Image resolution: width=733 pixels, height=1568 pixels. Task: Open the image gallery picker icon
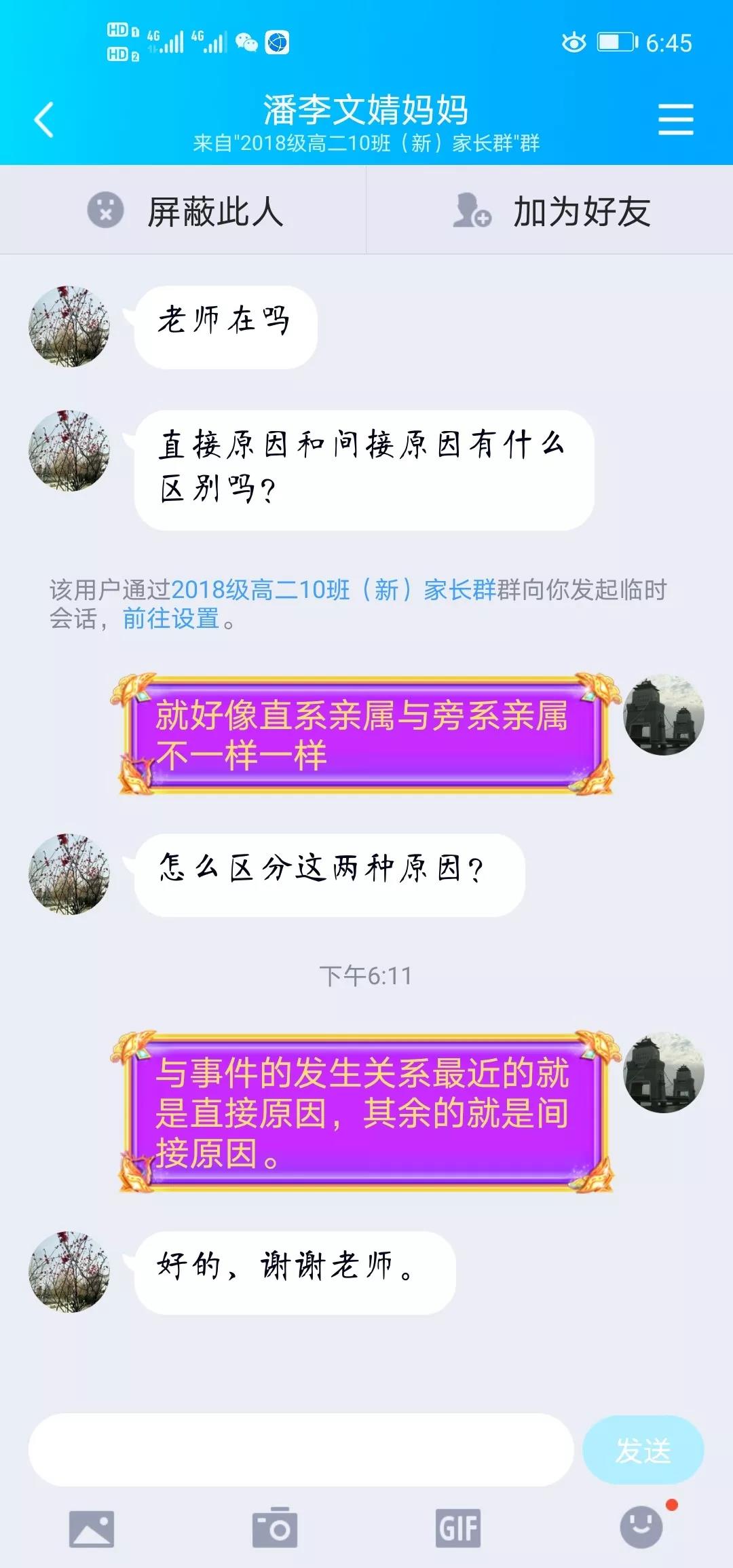[x=92, y=1529]
